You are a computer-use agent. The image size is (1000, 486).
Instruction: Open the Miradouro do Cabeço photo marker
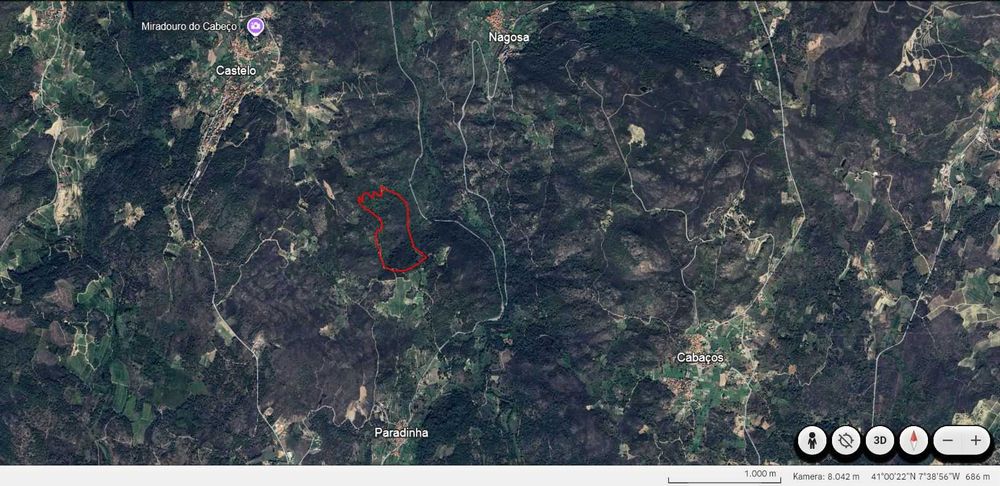click(256, 26)
